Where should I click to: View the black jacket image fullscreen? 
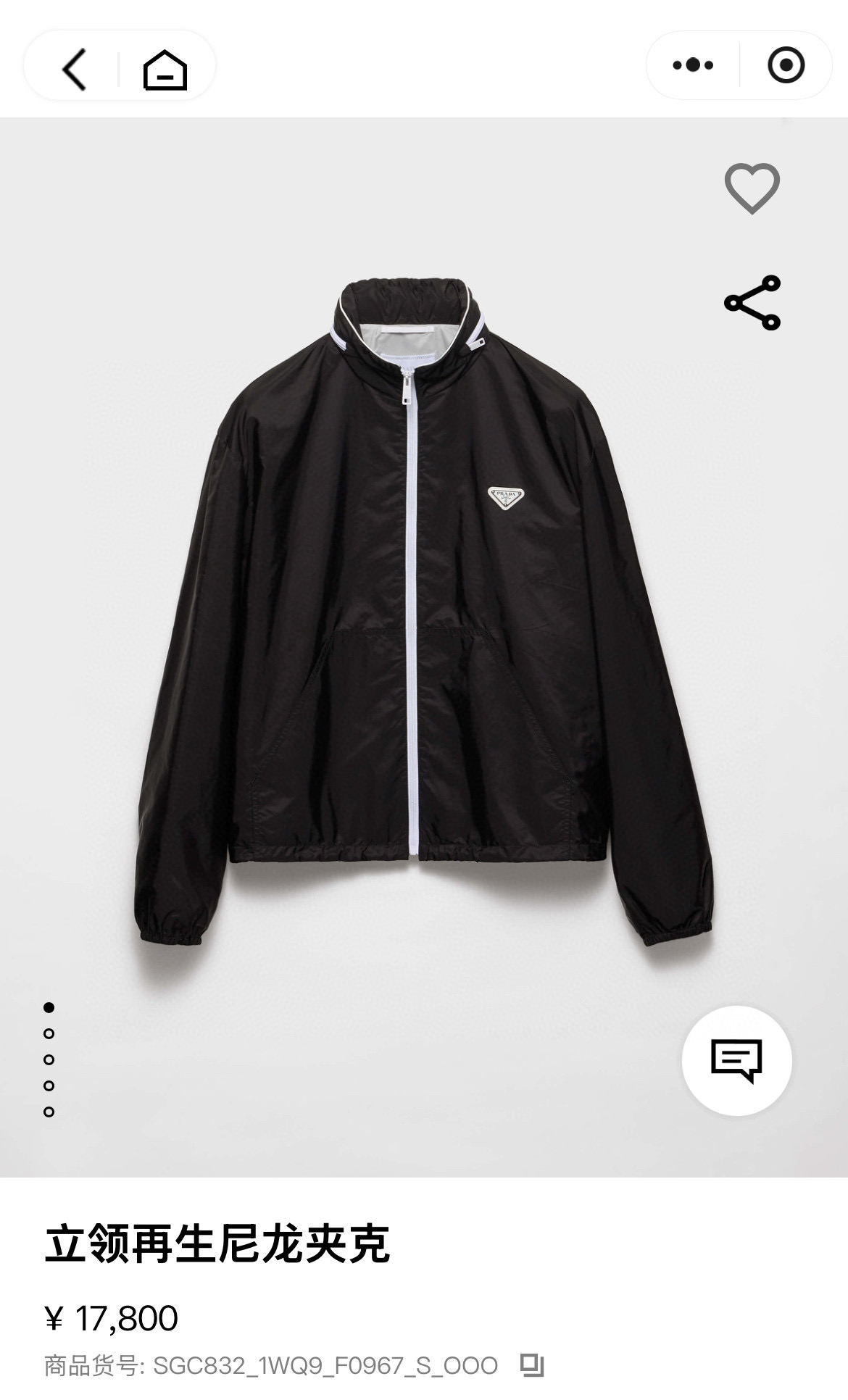point(424,616)
